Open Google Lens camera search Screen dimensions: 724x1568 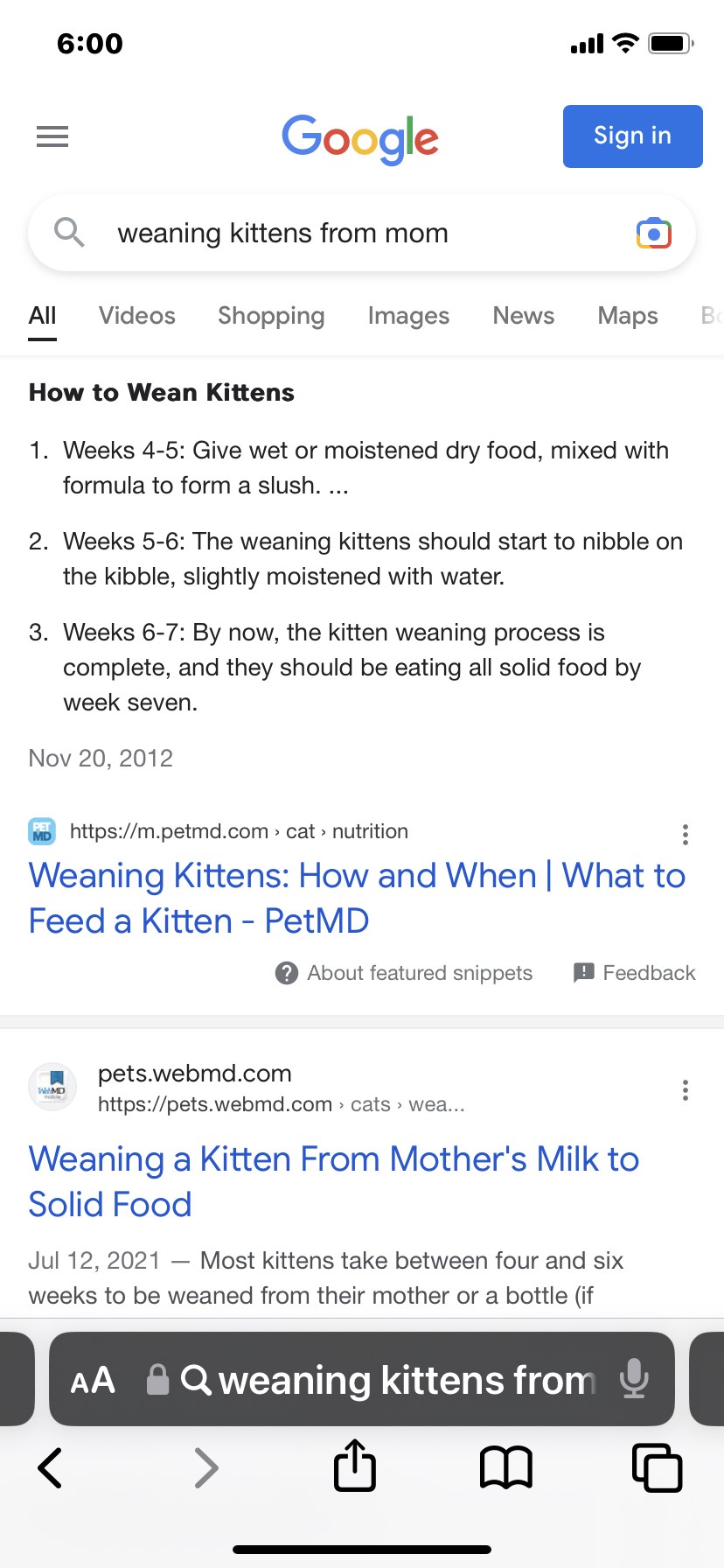[x=653, y=233]
